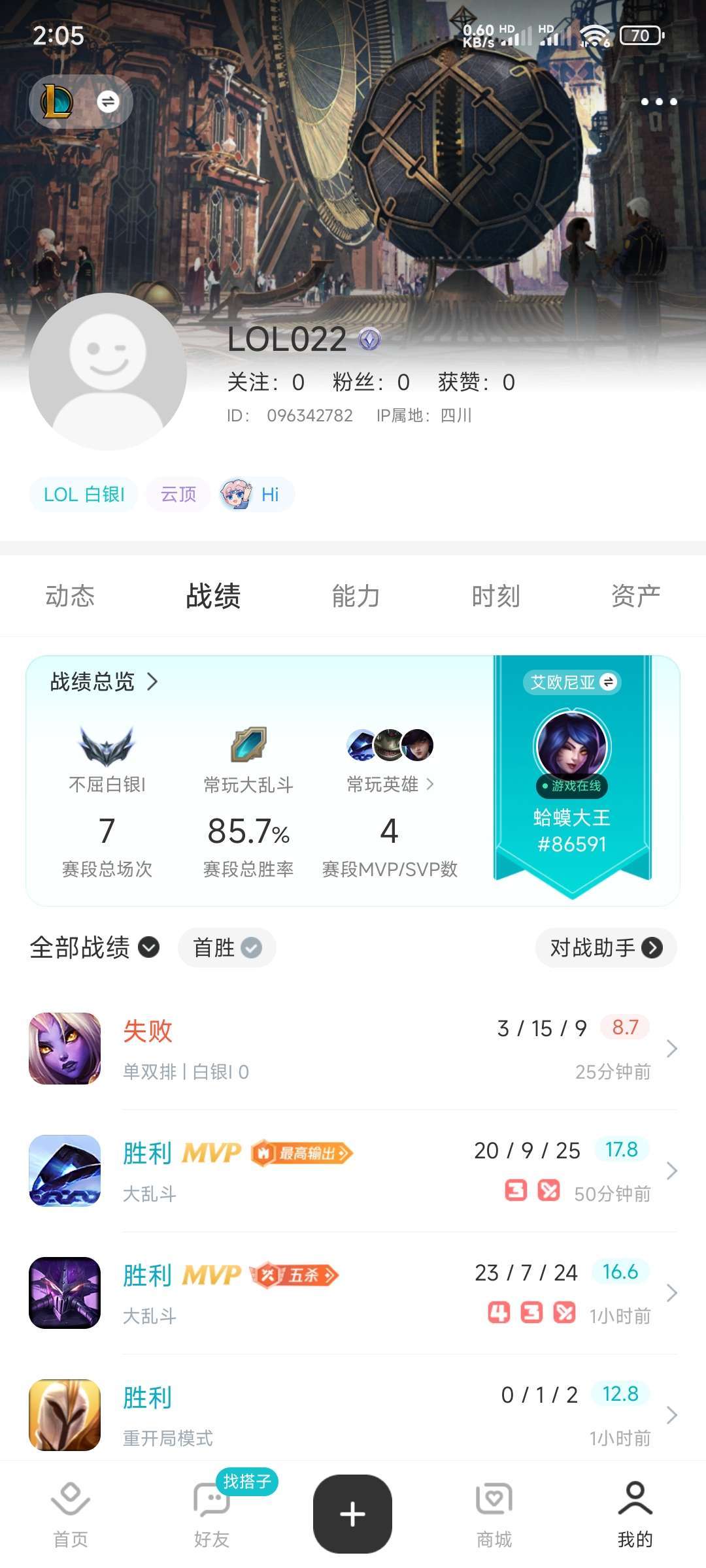Expand the 全部战绩 filter dropdown
The width and height of the screenshot is (706, 1568).
pyautogui.click(x=95, y=947)
